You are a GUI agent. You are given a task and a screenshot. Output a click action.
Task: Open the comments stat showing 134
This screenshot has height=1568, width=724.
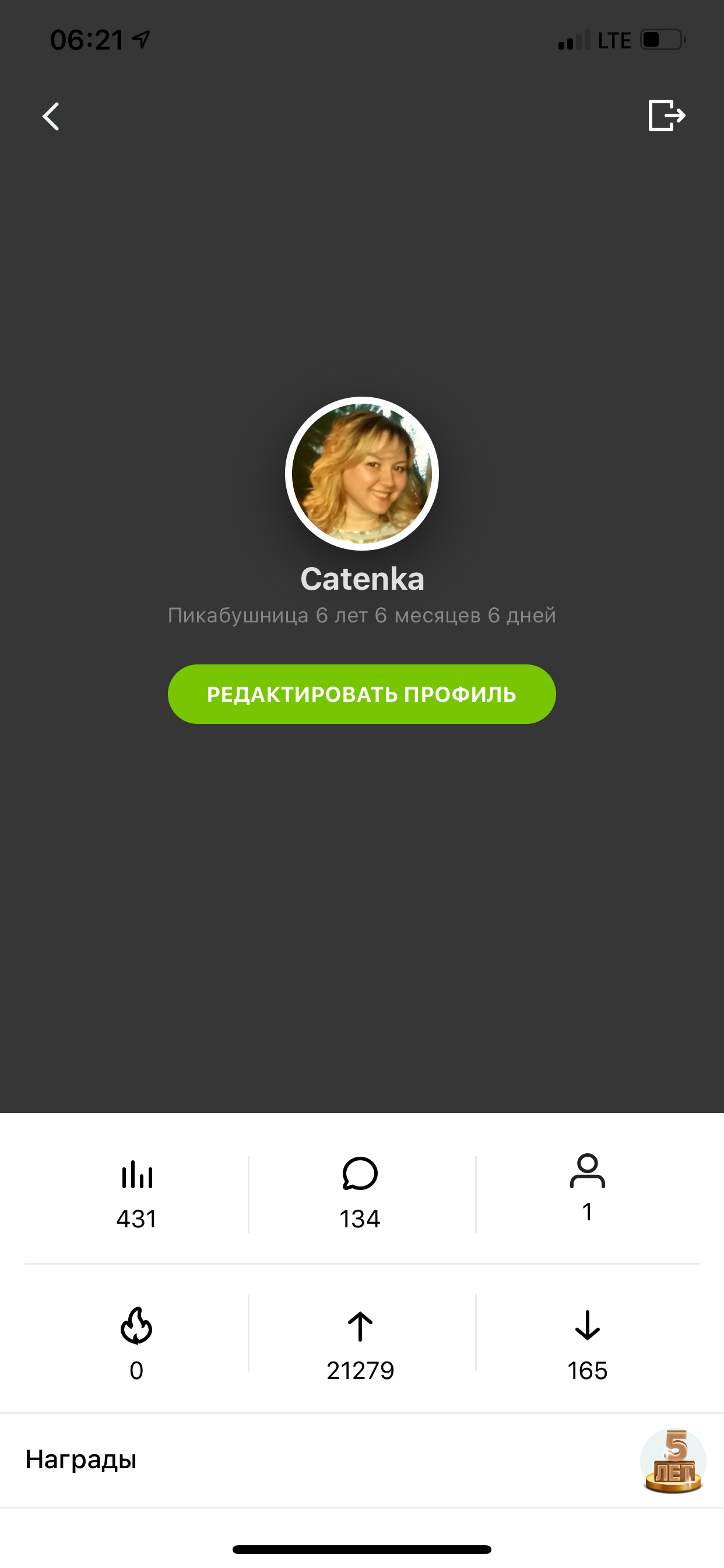pos(360,1193)
